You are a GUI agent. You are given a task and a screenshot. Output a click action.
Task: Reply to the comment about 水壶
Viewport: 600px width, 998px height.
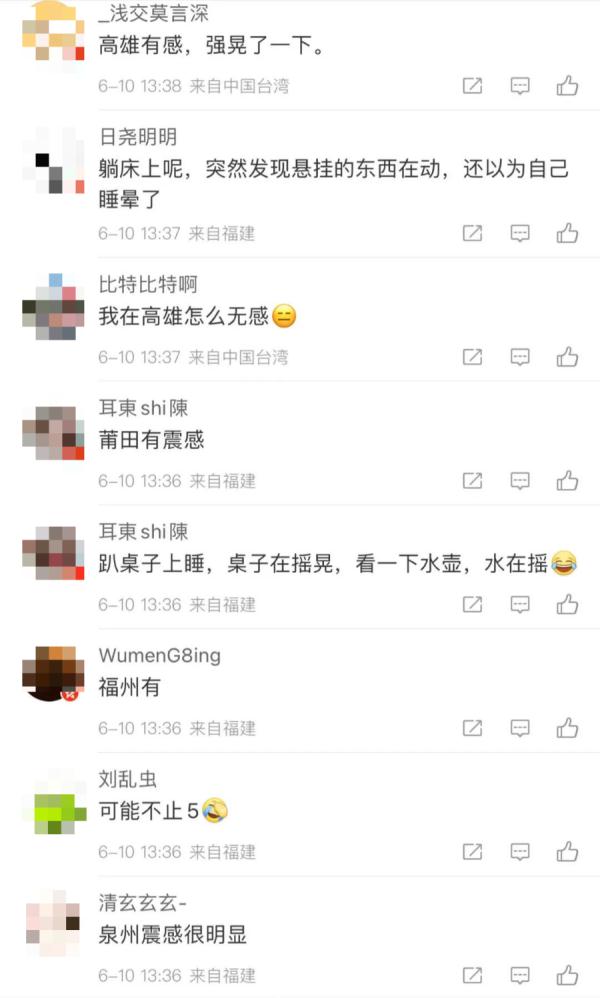(x=520, y=605)
